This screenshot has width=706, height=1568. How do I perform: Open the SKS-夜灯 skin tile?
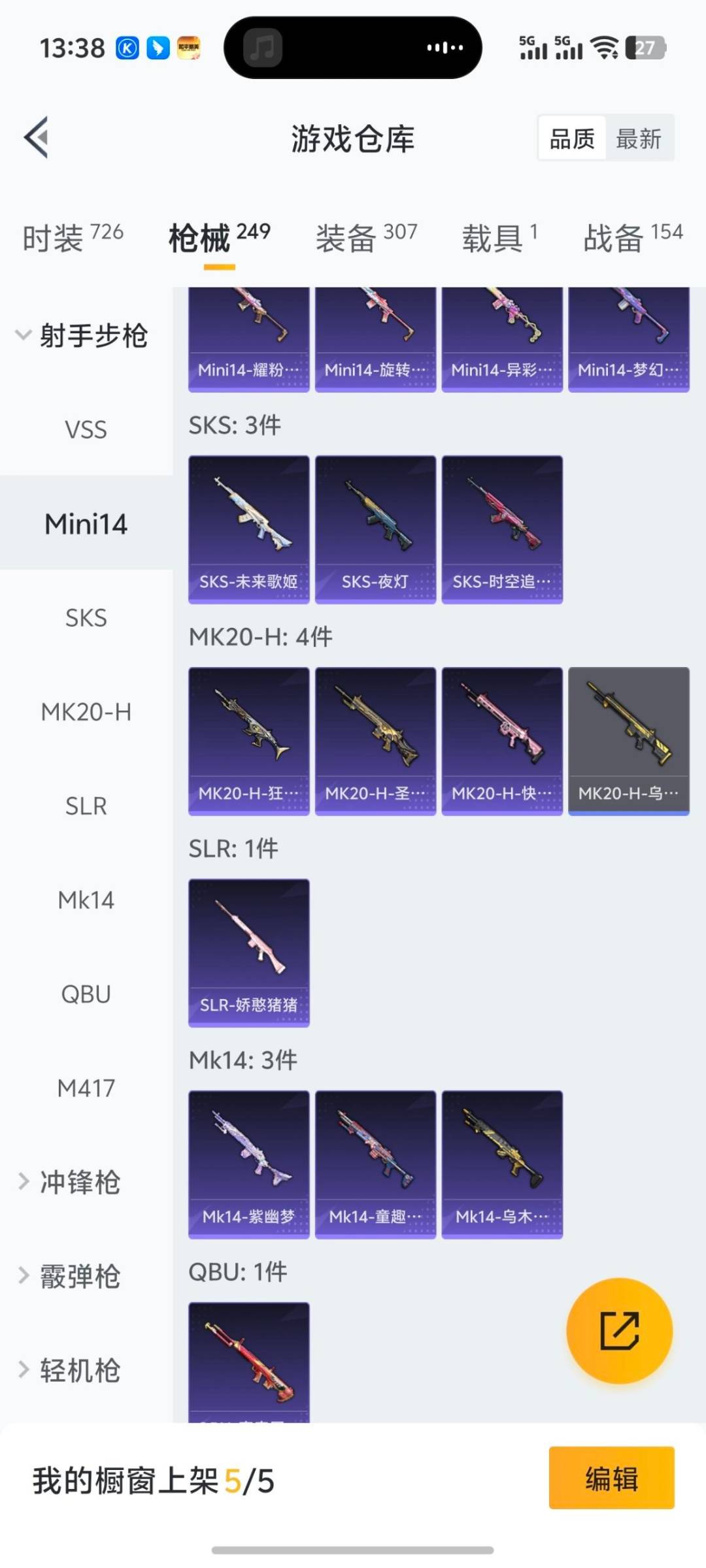(x=375, y=529)
